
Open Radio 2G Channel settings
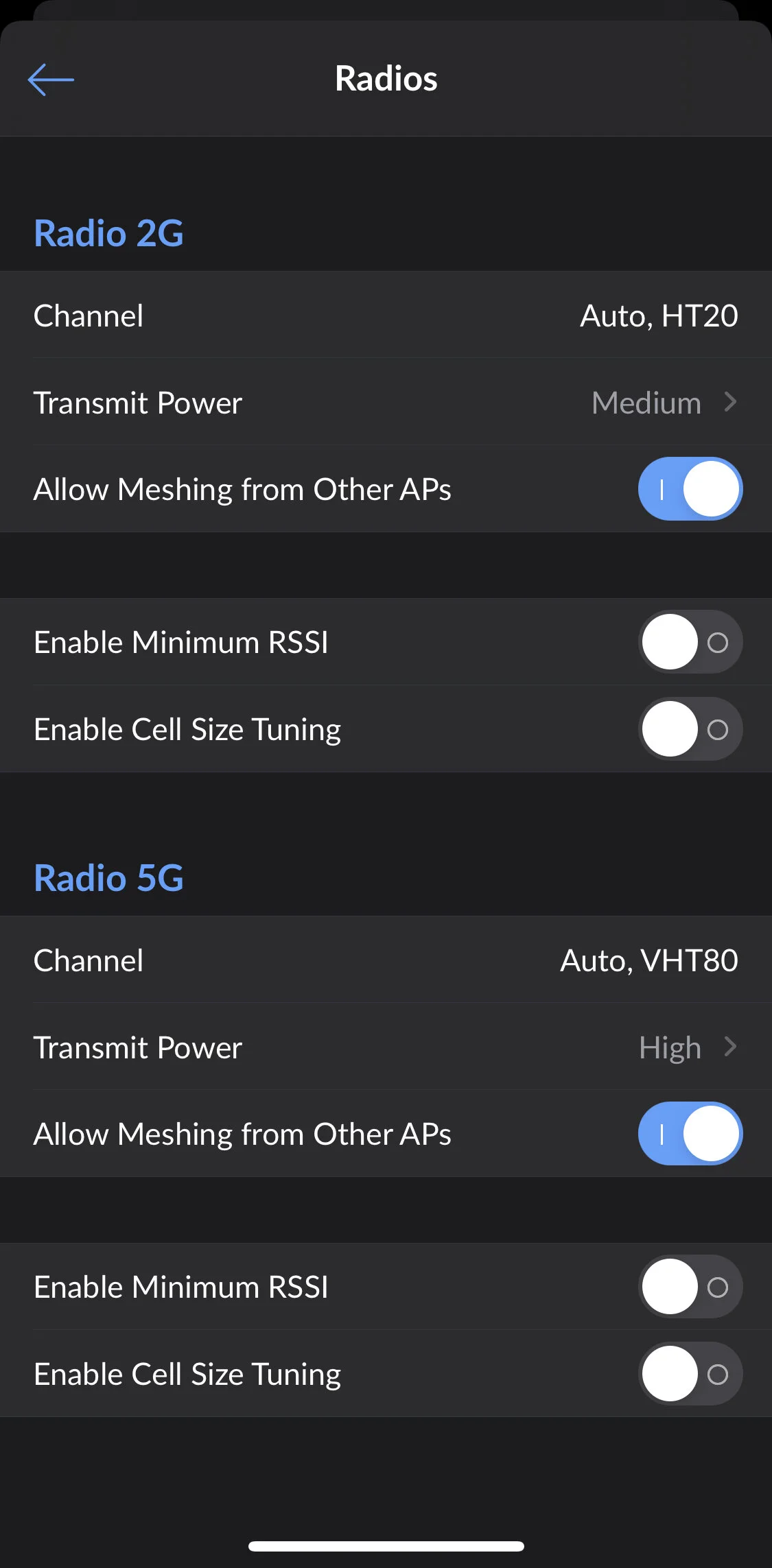point(386,316)
